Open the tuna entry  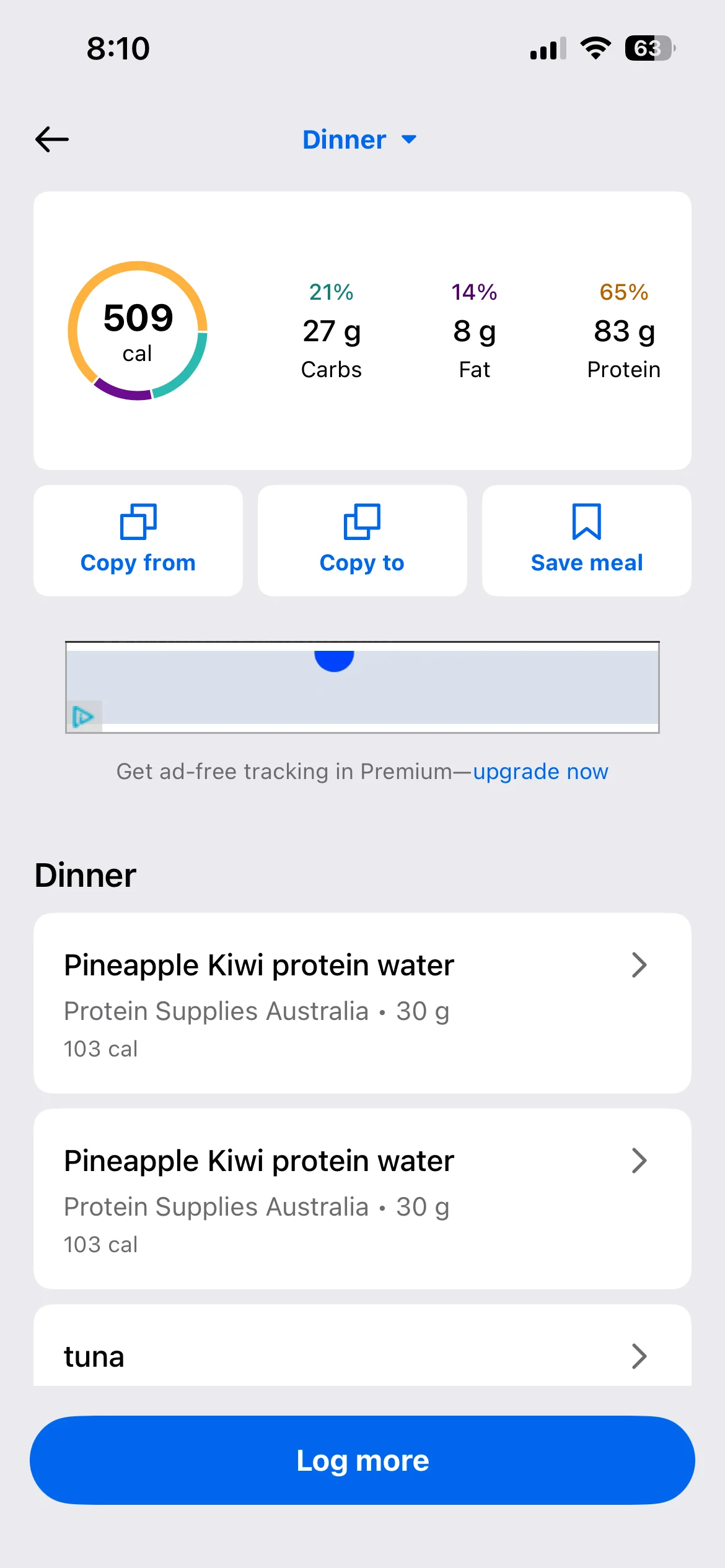coord(362,1356)
